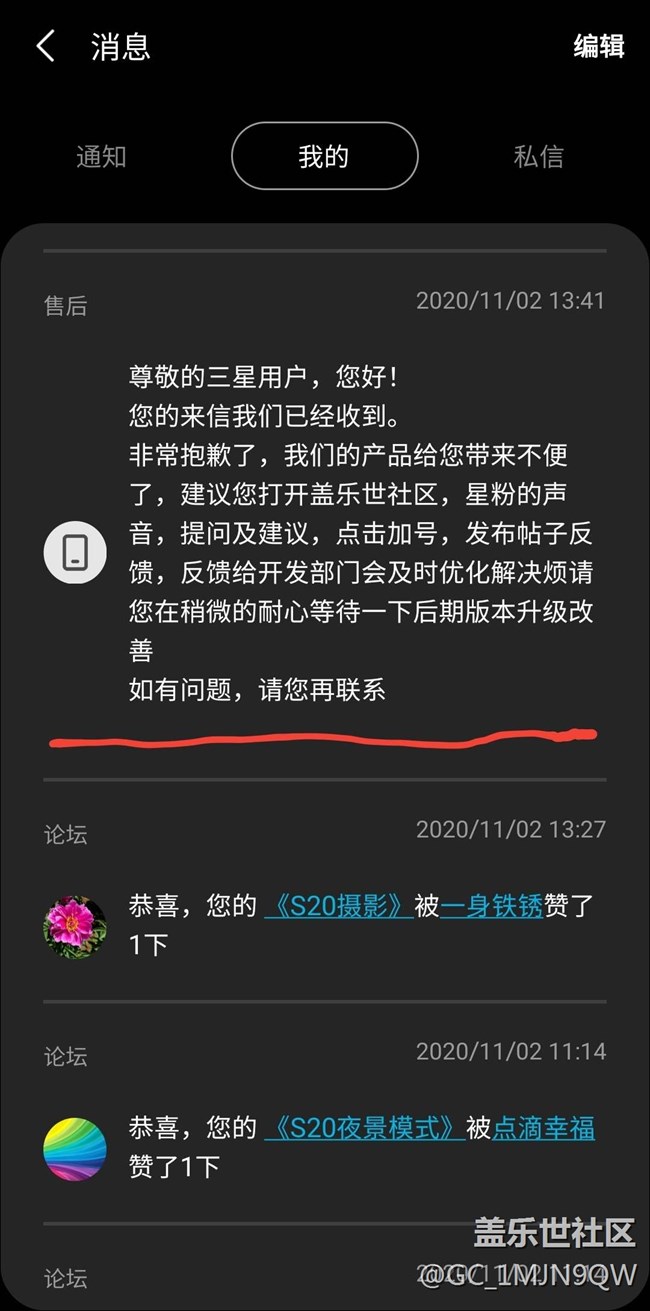Go back using the arrow icon
The width and height of the screenshot is (650, 1311).
pos(46,46)
